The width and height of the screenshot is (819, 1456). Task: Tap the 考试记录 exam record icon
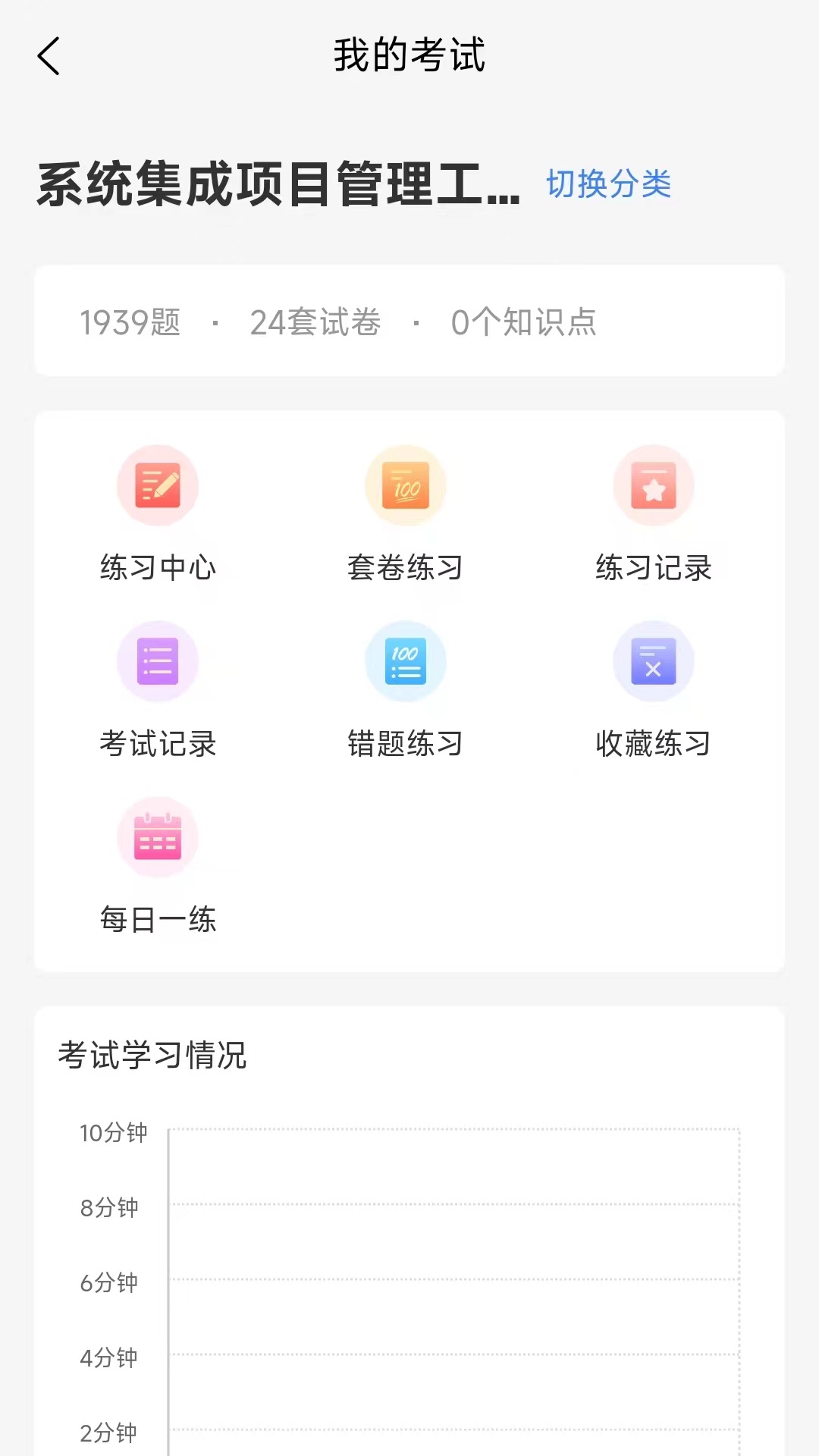pyautogui.click(x=157, y=661)
